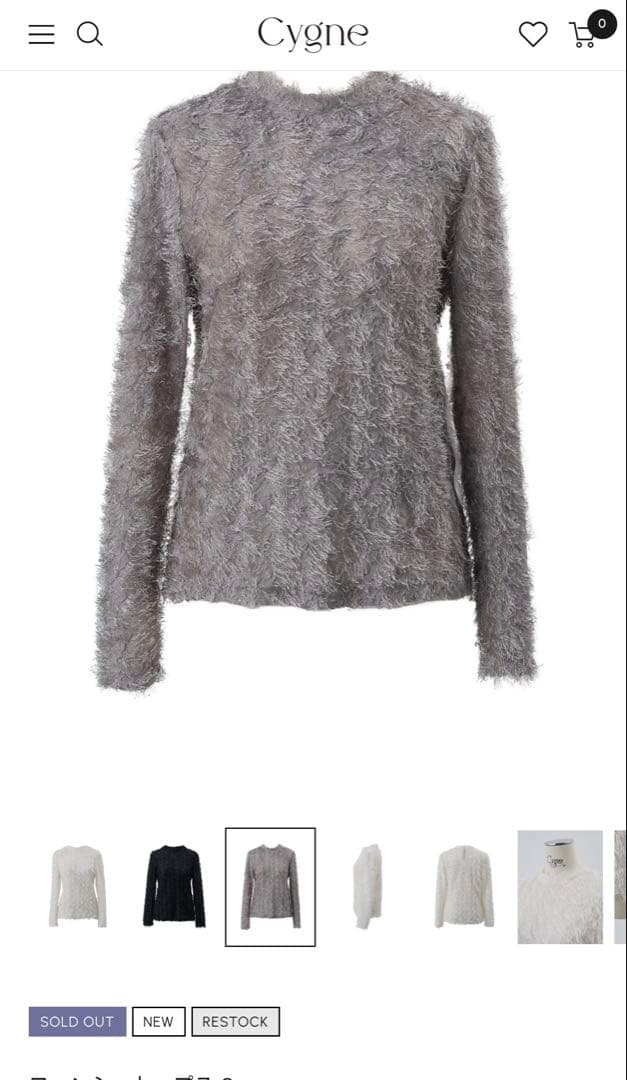View the white side-view sweater thumbnail
The width and height of the screenshot is (627, 1080).
coord(367,886)
